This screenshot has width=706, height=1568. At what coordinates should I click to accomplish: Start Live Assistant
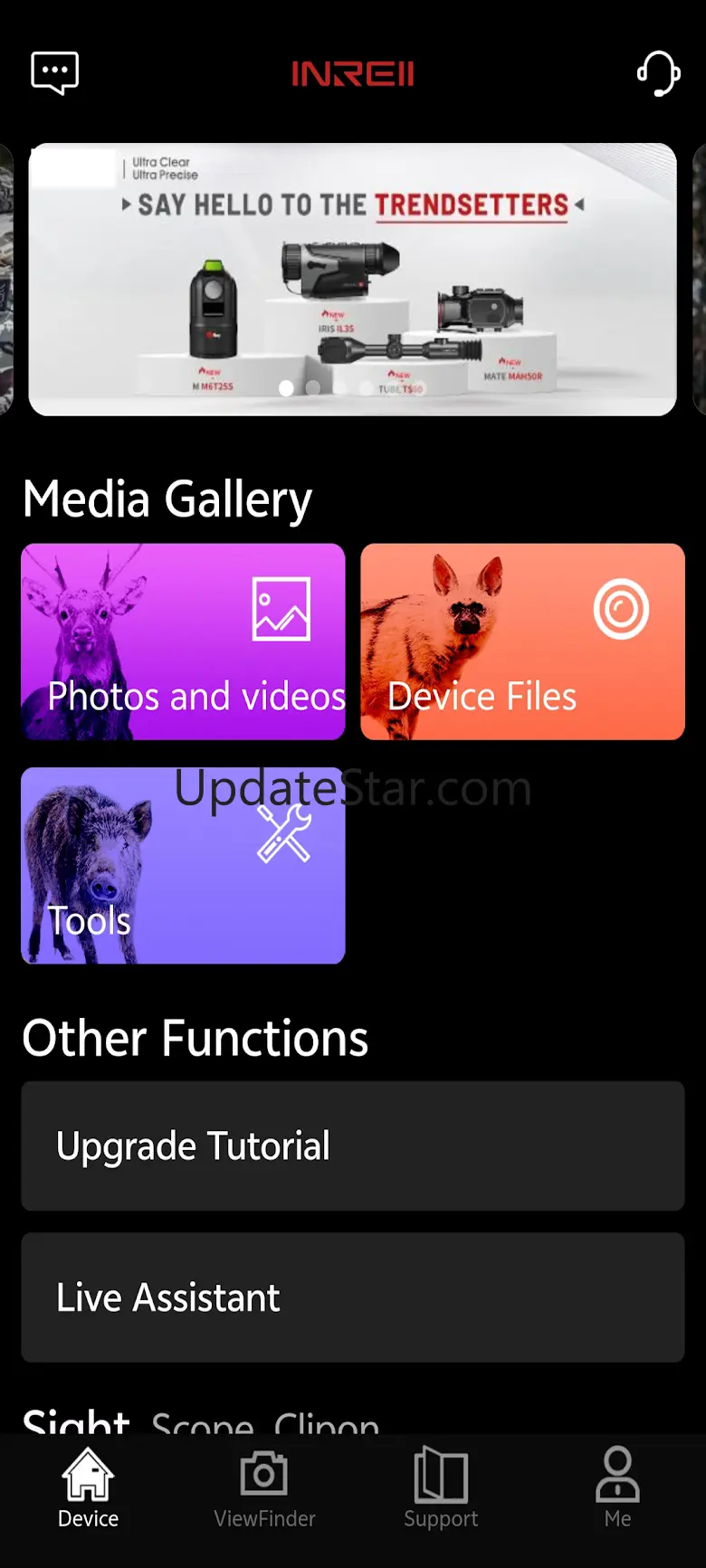click(353, 1297)
